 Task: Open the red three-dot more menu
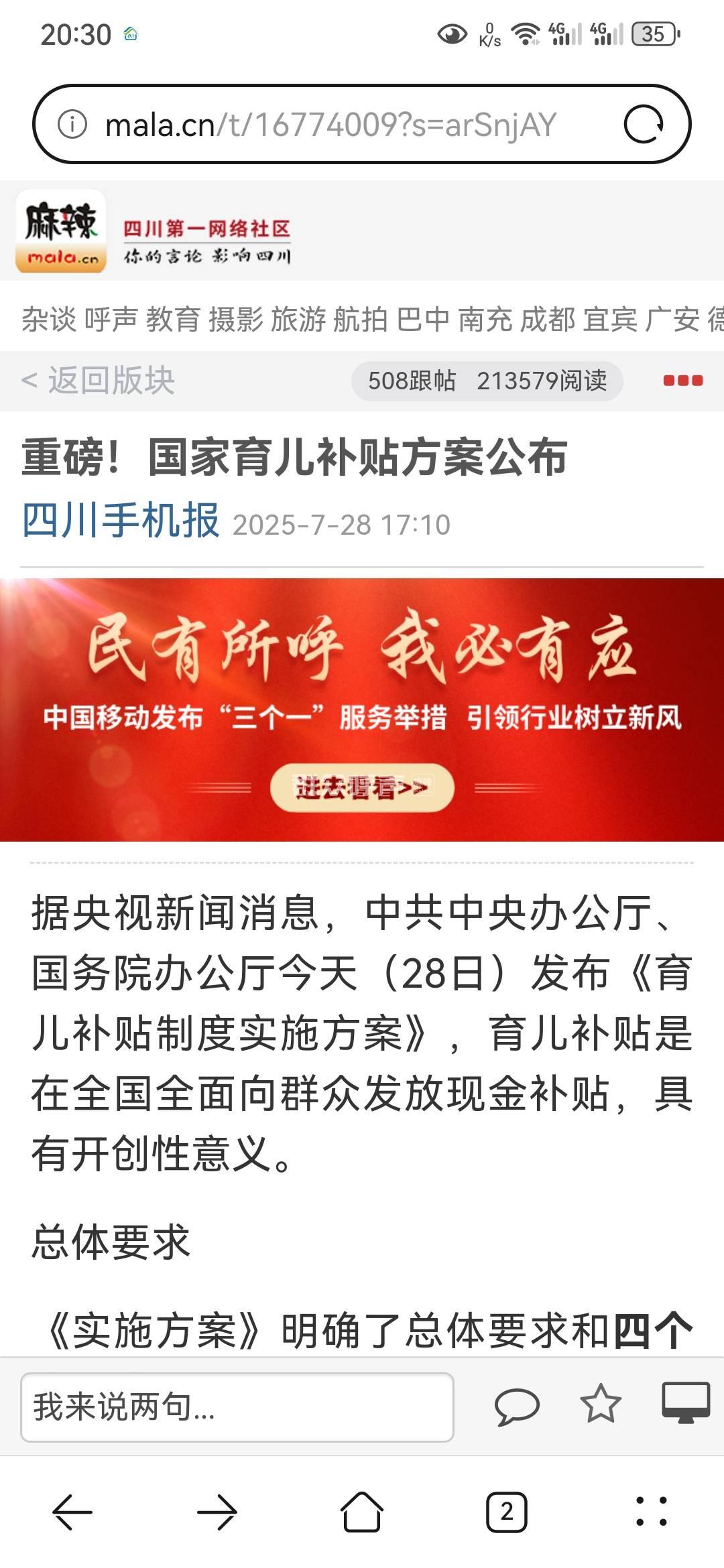[682, 381]
